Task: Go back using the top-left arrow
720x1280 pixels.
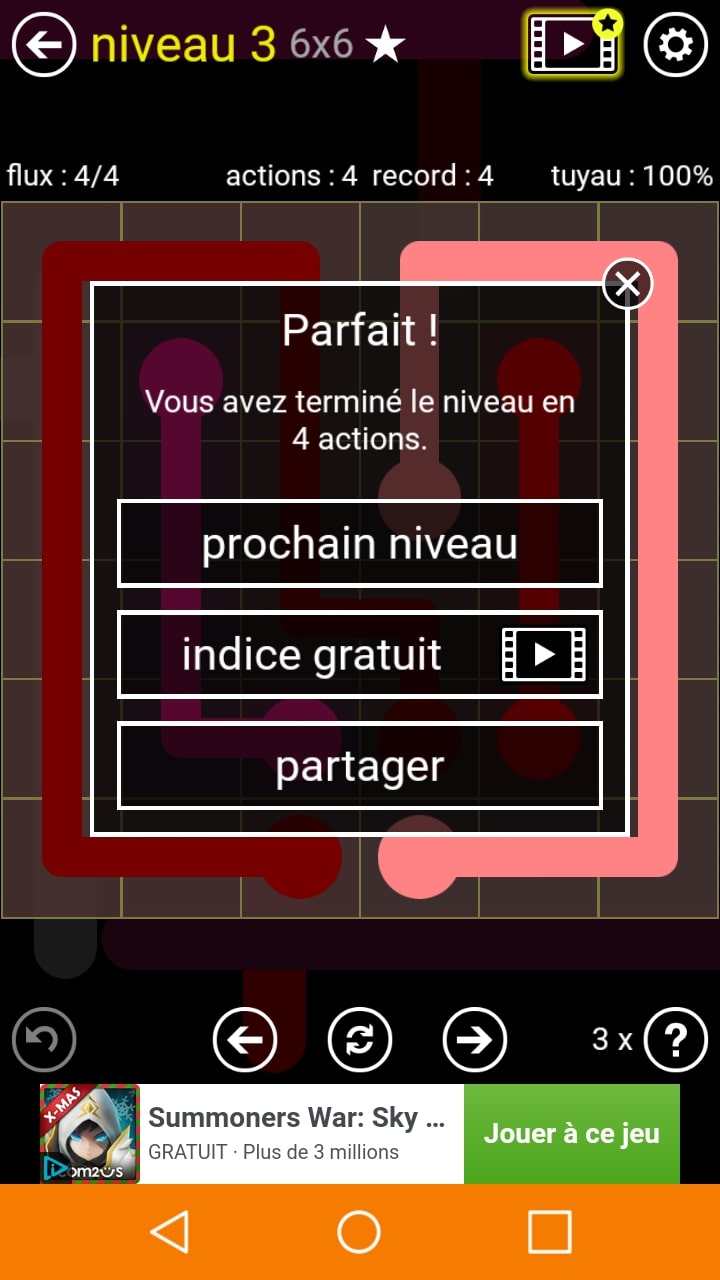Action: click(44, 45)
